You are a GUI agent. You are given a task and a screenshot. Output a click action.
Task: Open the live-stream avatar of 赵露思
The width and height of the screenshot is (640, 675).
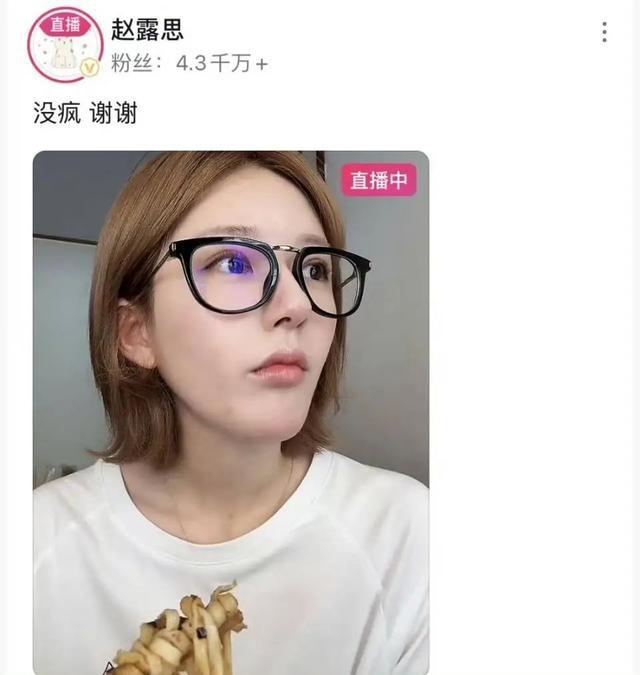pyautogui.click(x=65, y=45)
